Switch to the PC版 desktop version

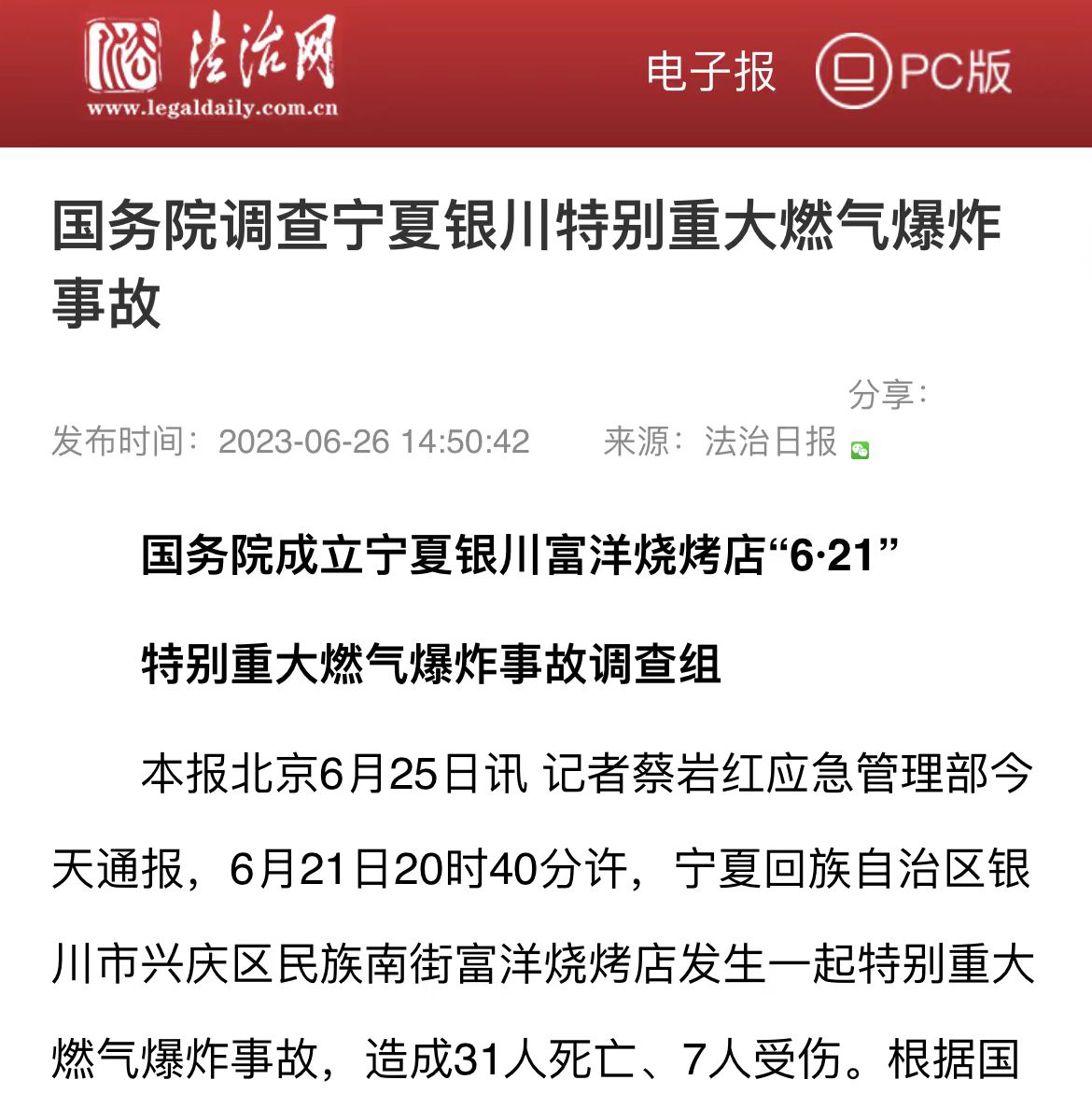[914, 71]
